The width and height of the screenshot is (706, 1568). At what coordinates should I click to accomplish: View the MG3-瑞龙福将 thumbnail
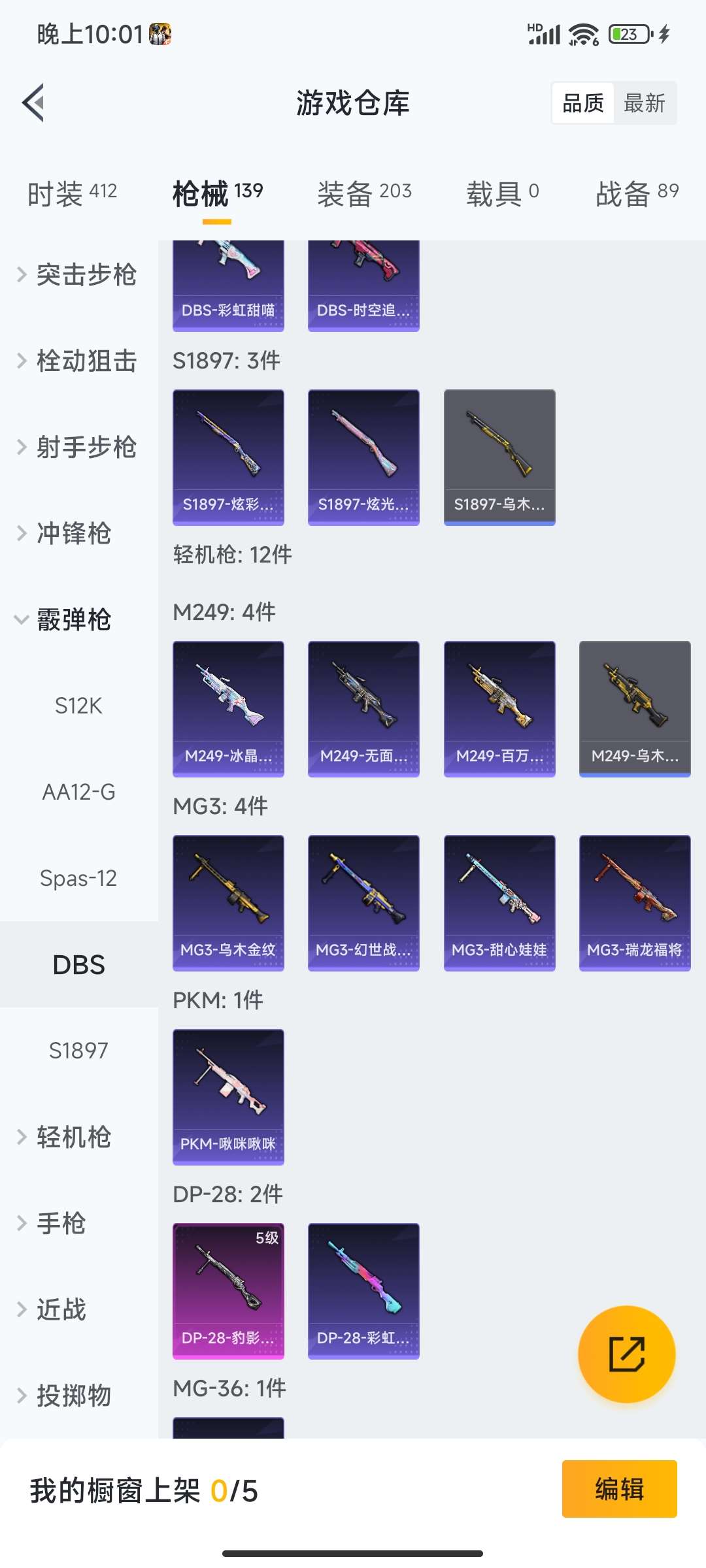(633, 903)
